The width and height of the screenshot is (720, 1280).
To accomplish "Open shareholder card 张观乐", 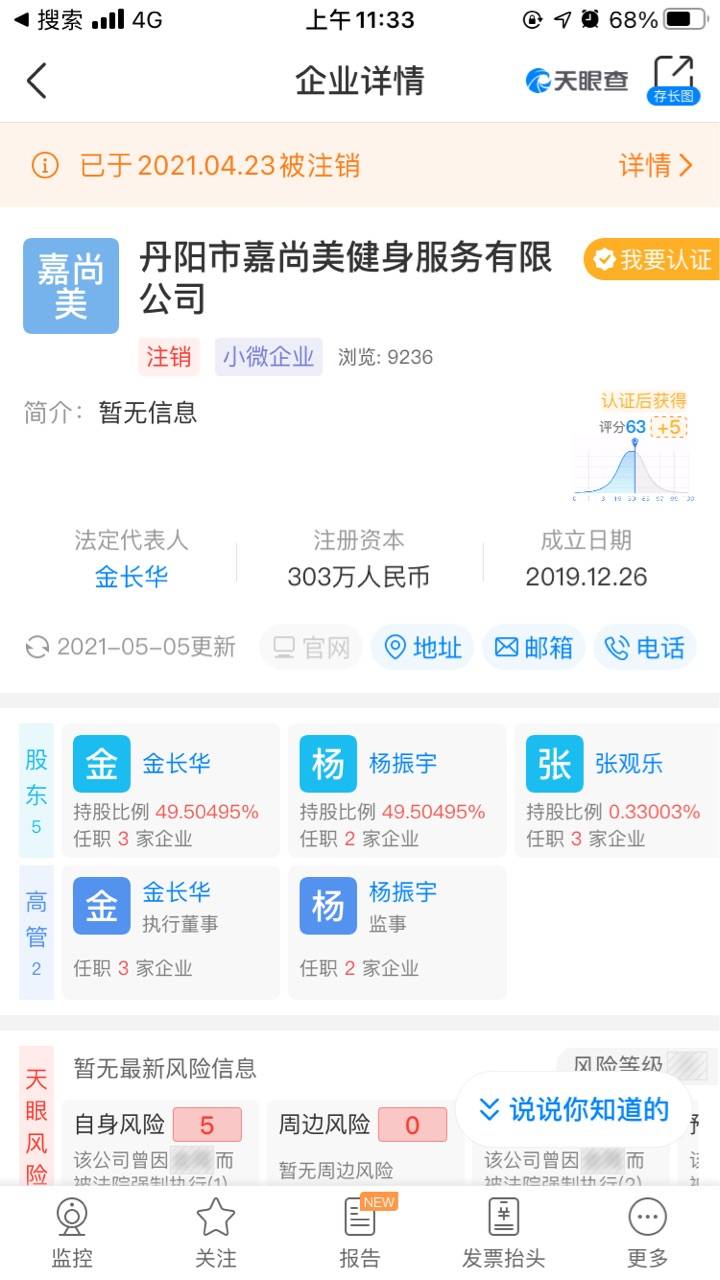I will coord(617,790).
